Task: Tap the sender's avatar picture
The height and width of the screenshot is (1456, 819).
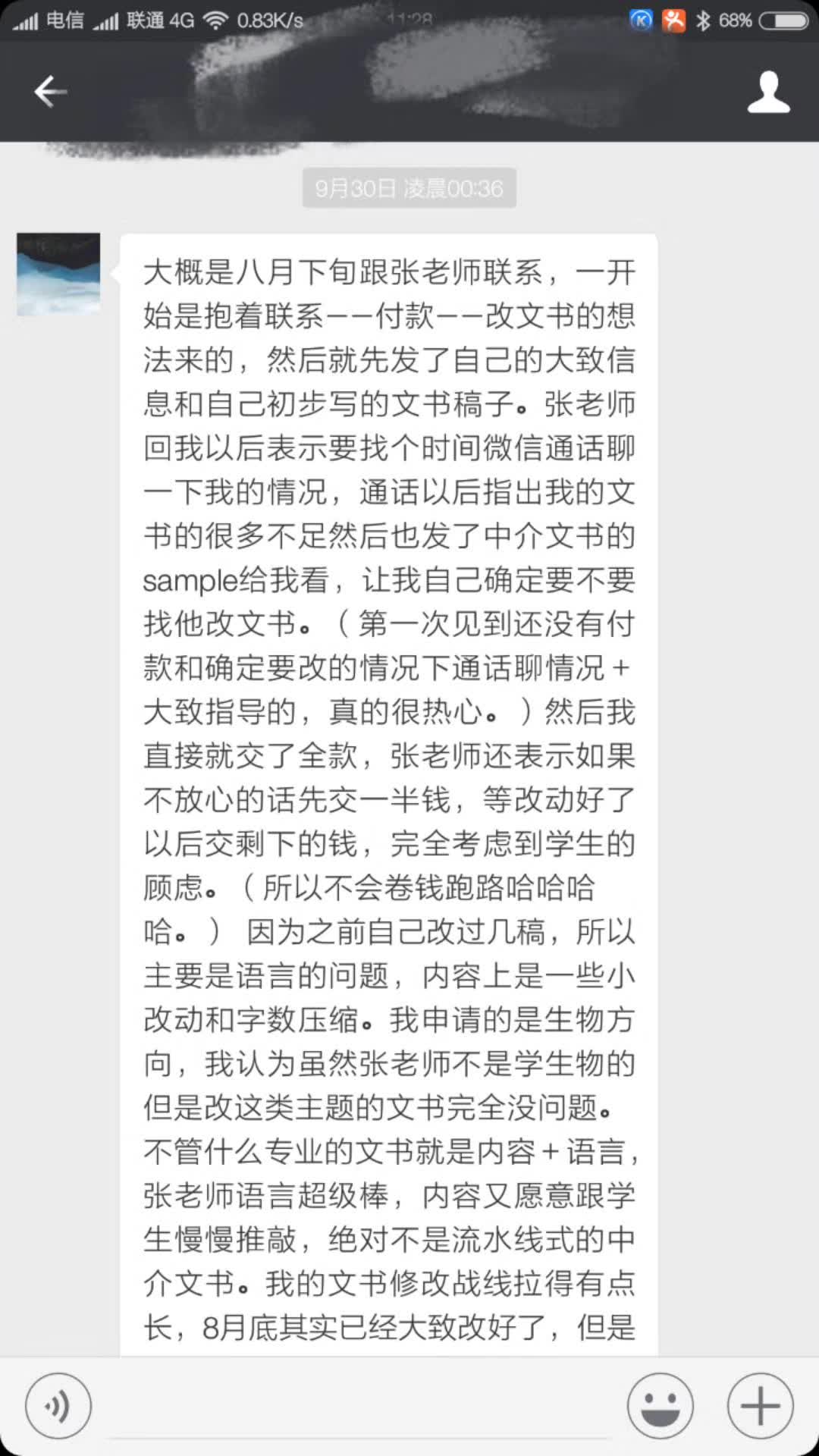Action: point(58,274)
